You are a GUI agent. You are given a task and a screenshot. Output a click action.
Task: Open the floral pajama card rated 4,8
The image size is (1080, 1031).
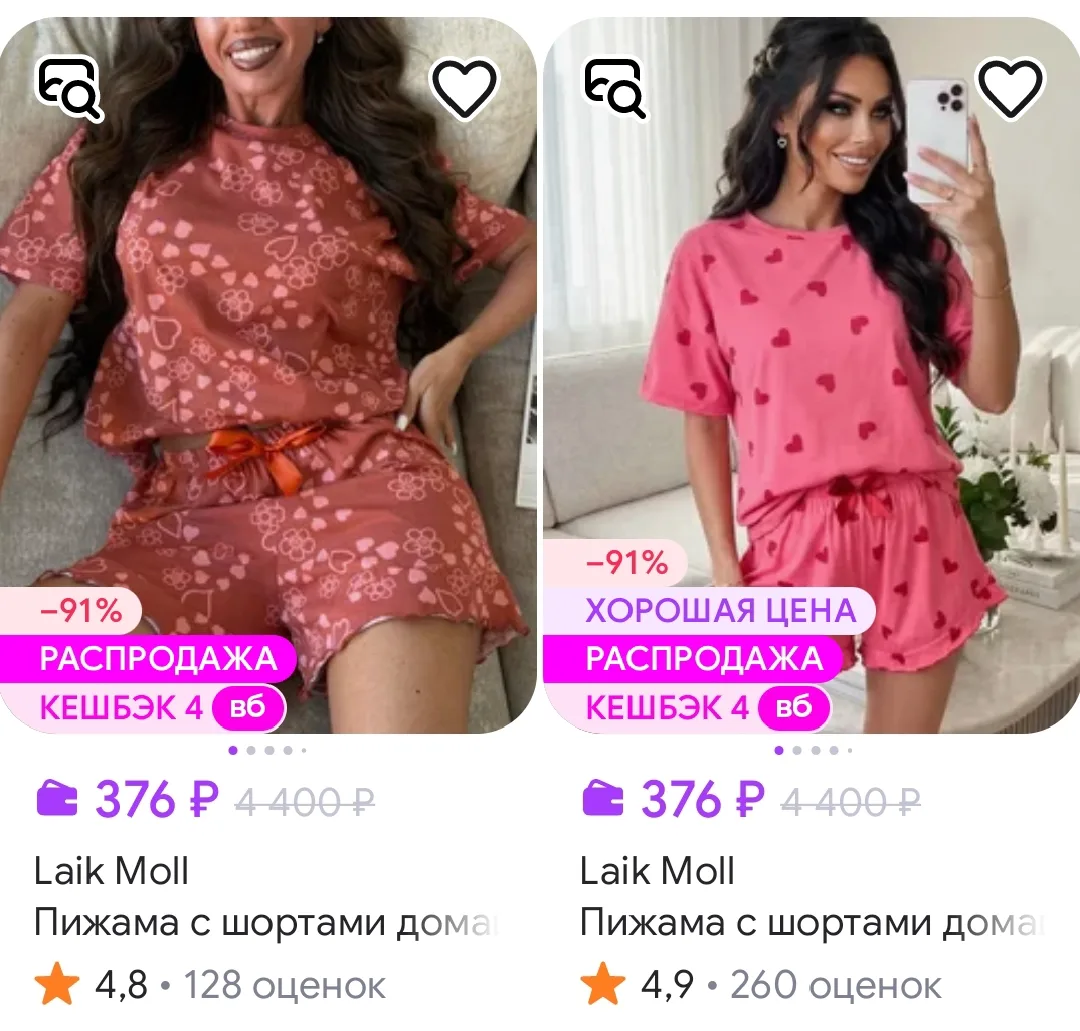(x=268, y=375)
